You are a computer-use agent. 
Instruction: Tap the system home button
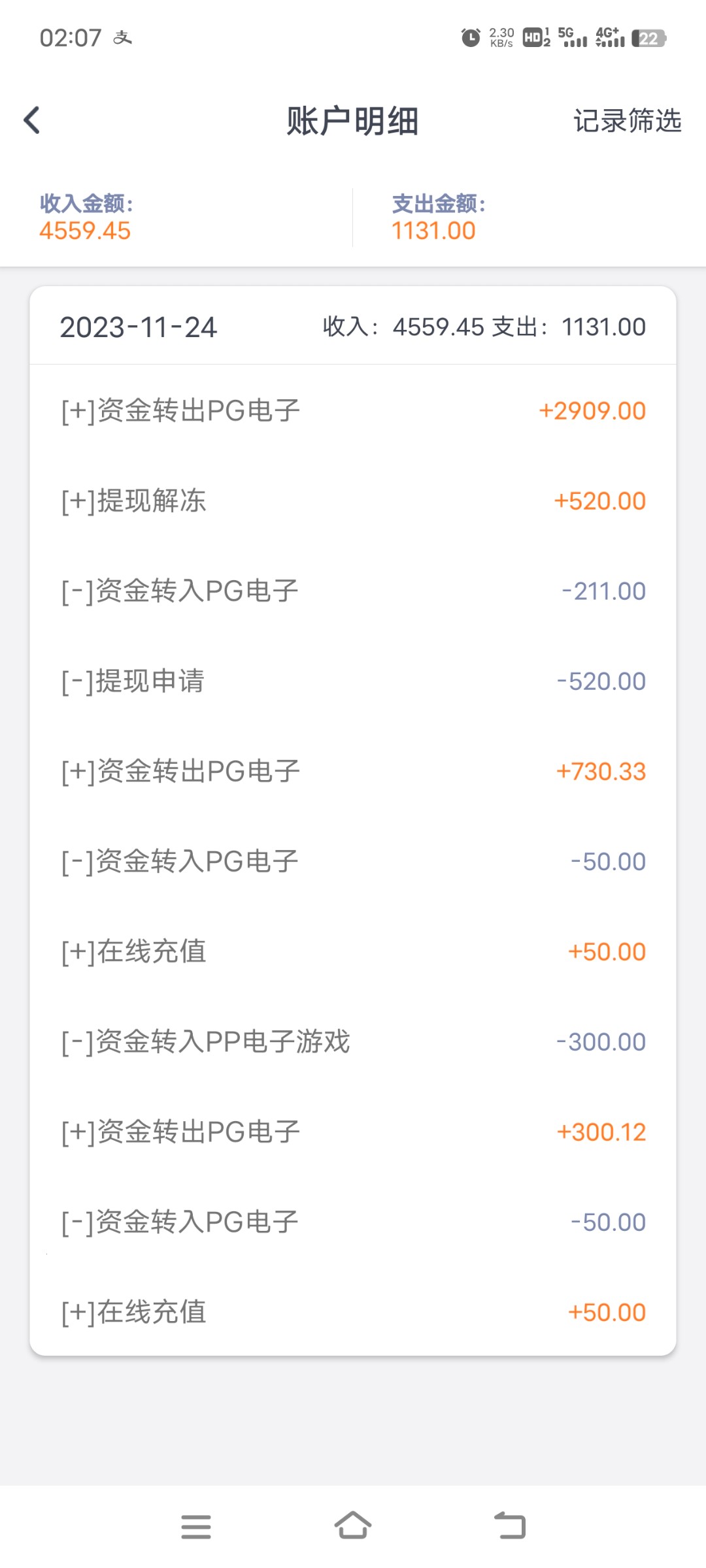[x=353, y=1526]
